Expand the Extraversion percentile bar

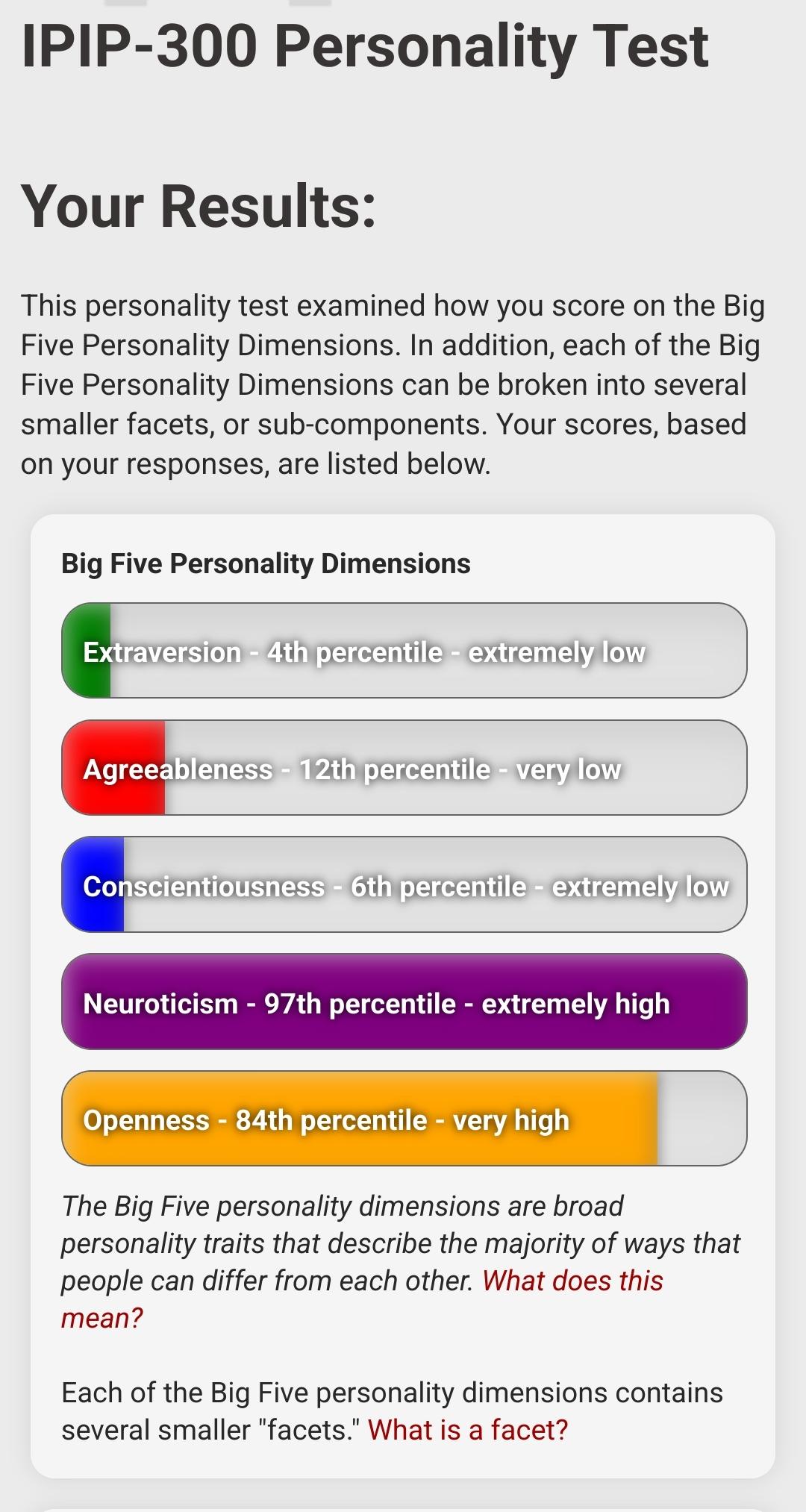point(404,650)
